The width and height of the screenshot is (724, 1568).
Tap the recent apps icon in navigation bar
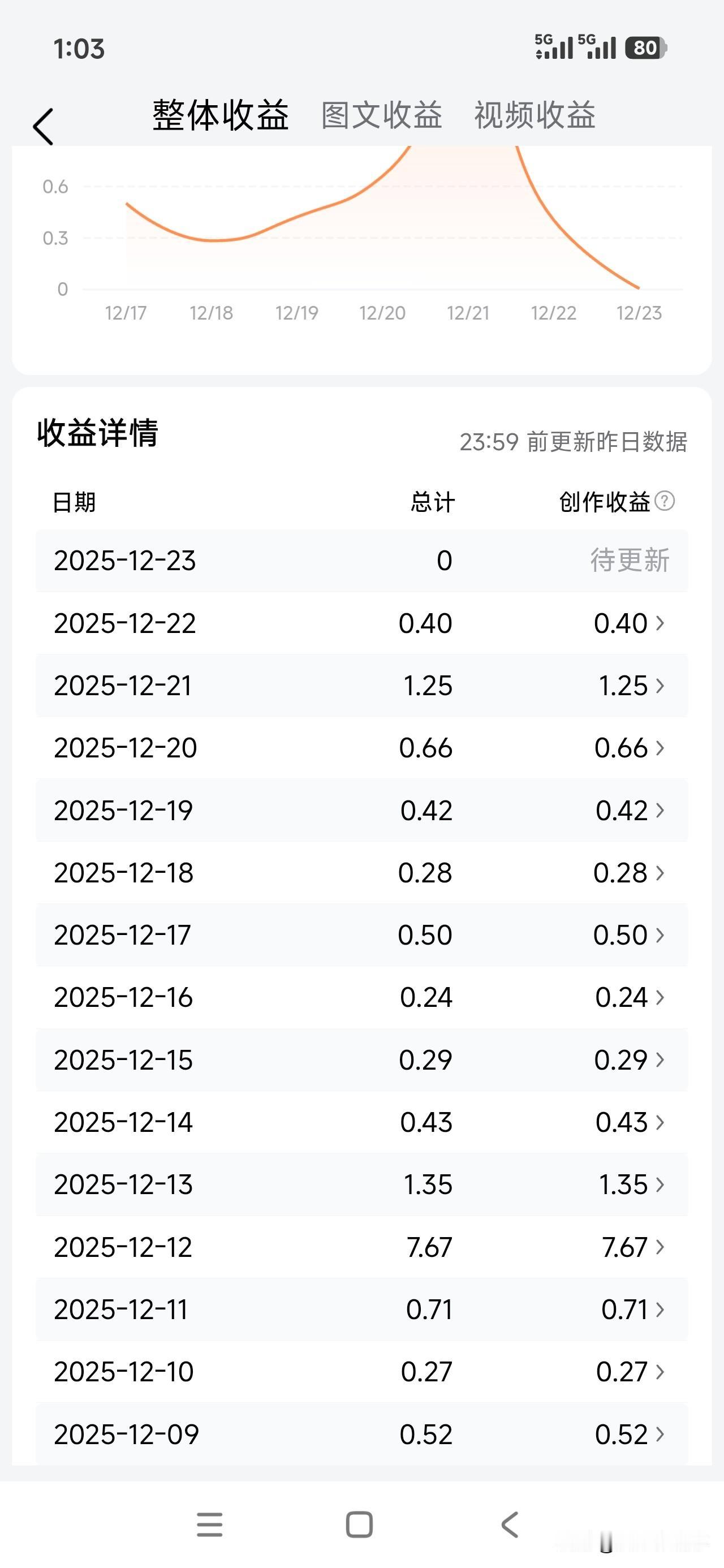[210, 1523]
